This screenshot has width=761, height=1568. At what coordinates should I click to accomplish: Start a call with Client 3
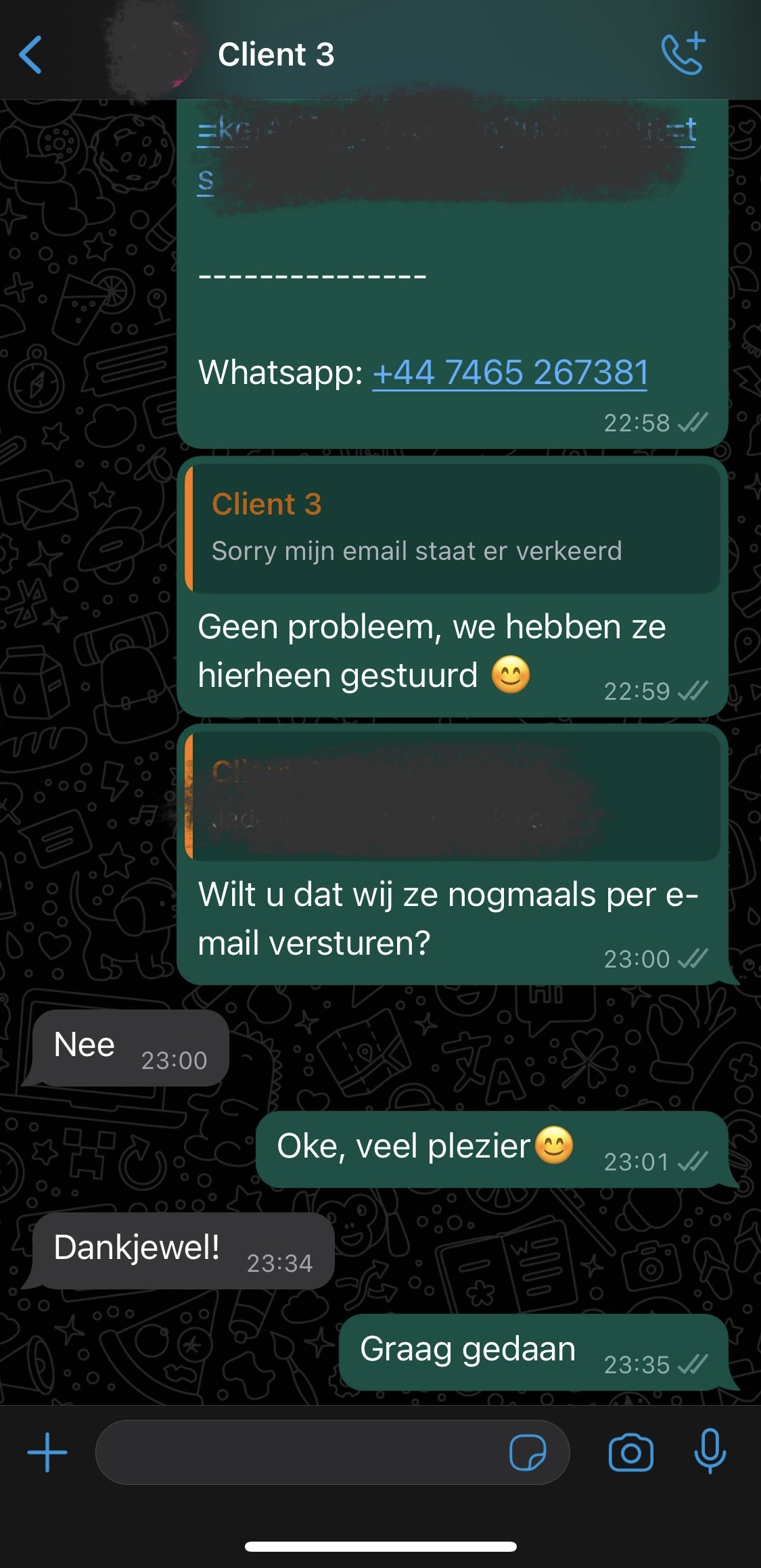coord(683,54)
